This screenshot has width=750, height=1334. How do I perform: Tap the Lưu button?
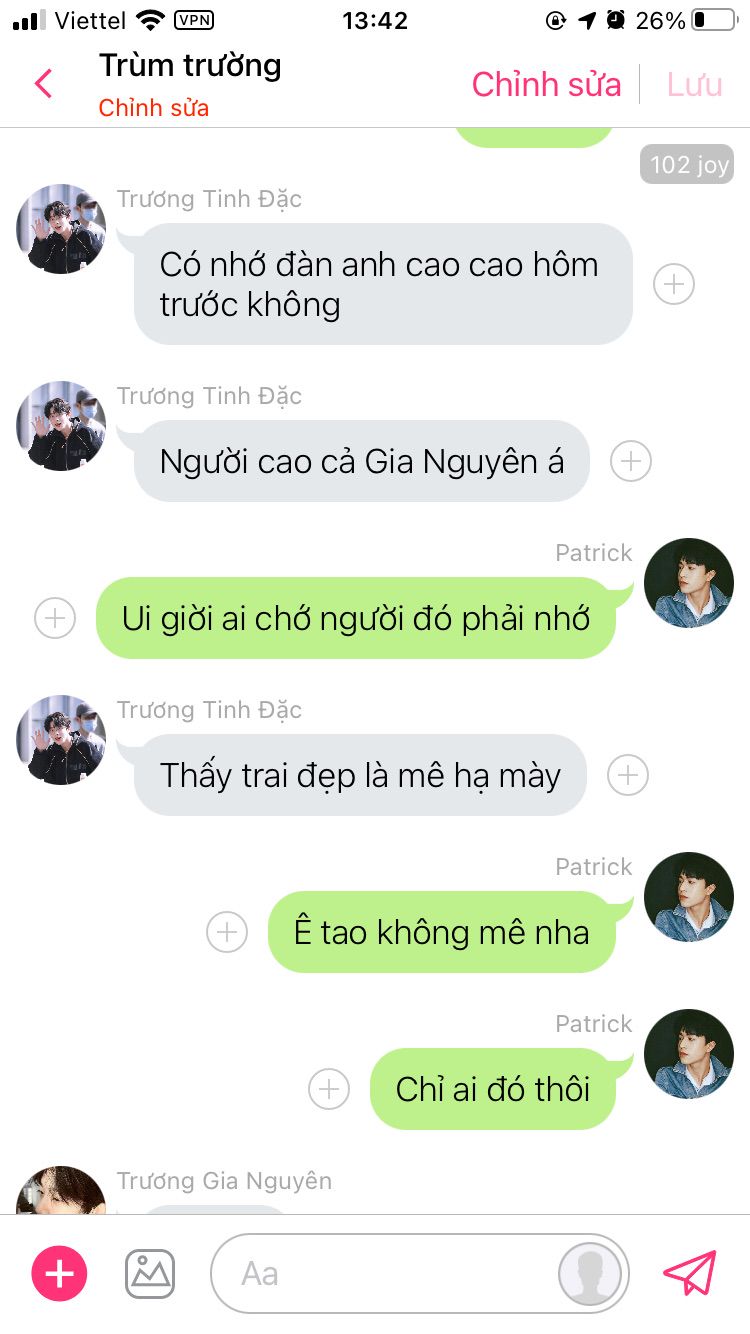(x=694, y=85)
